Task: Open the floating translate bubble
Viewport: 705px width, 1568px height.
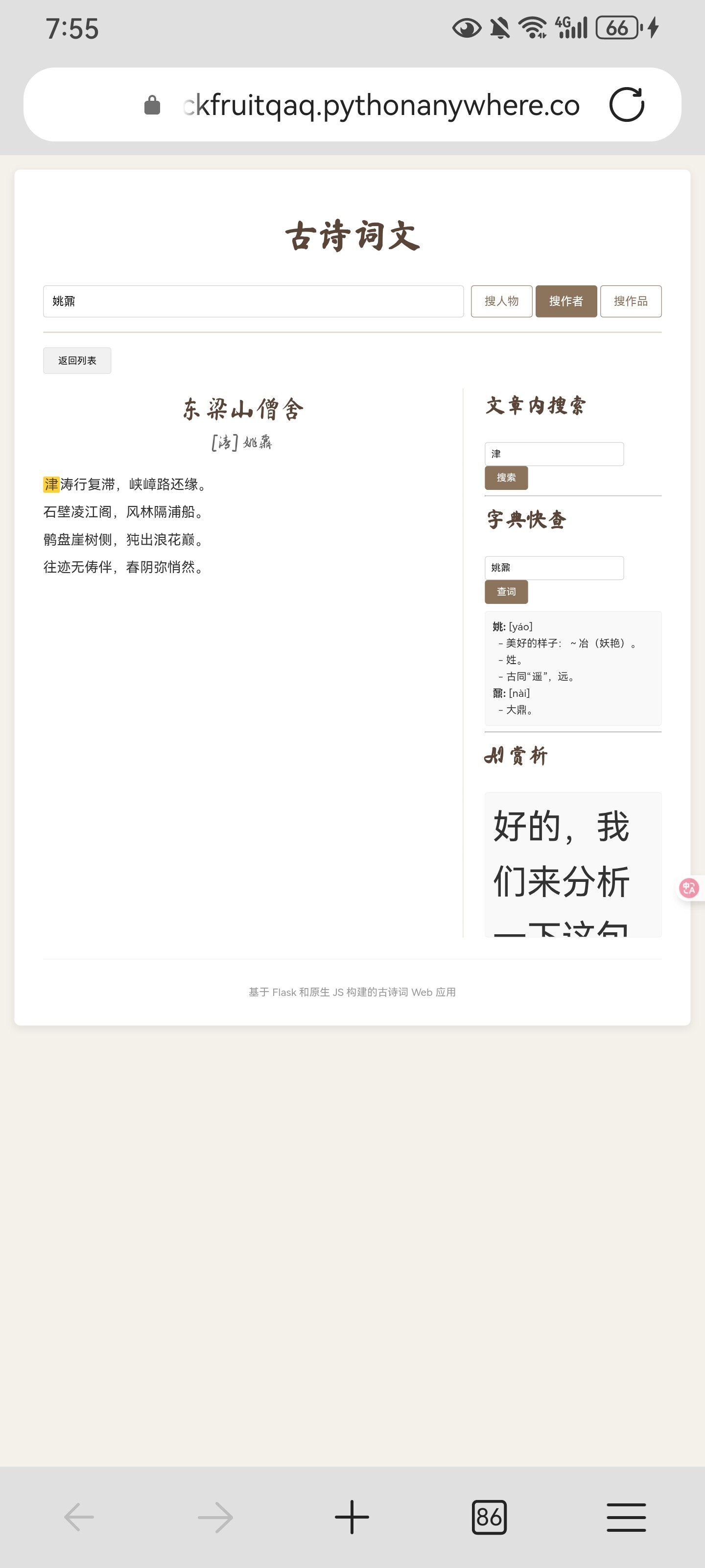Action: click(x=689, y=888)
